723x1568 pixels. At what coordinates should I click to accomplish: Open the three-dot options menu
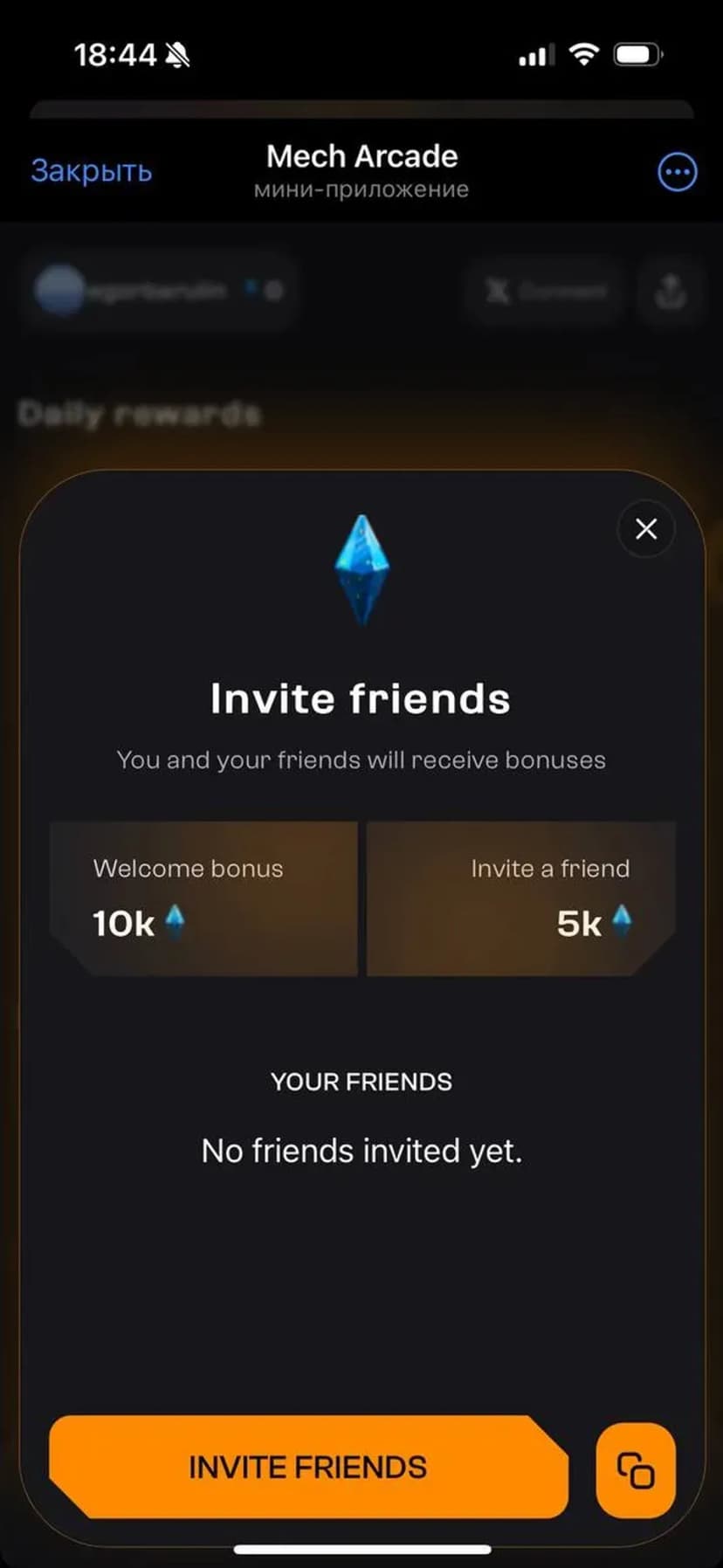(x=677, y=172)
